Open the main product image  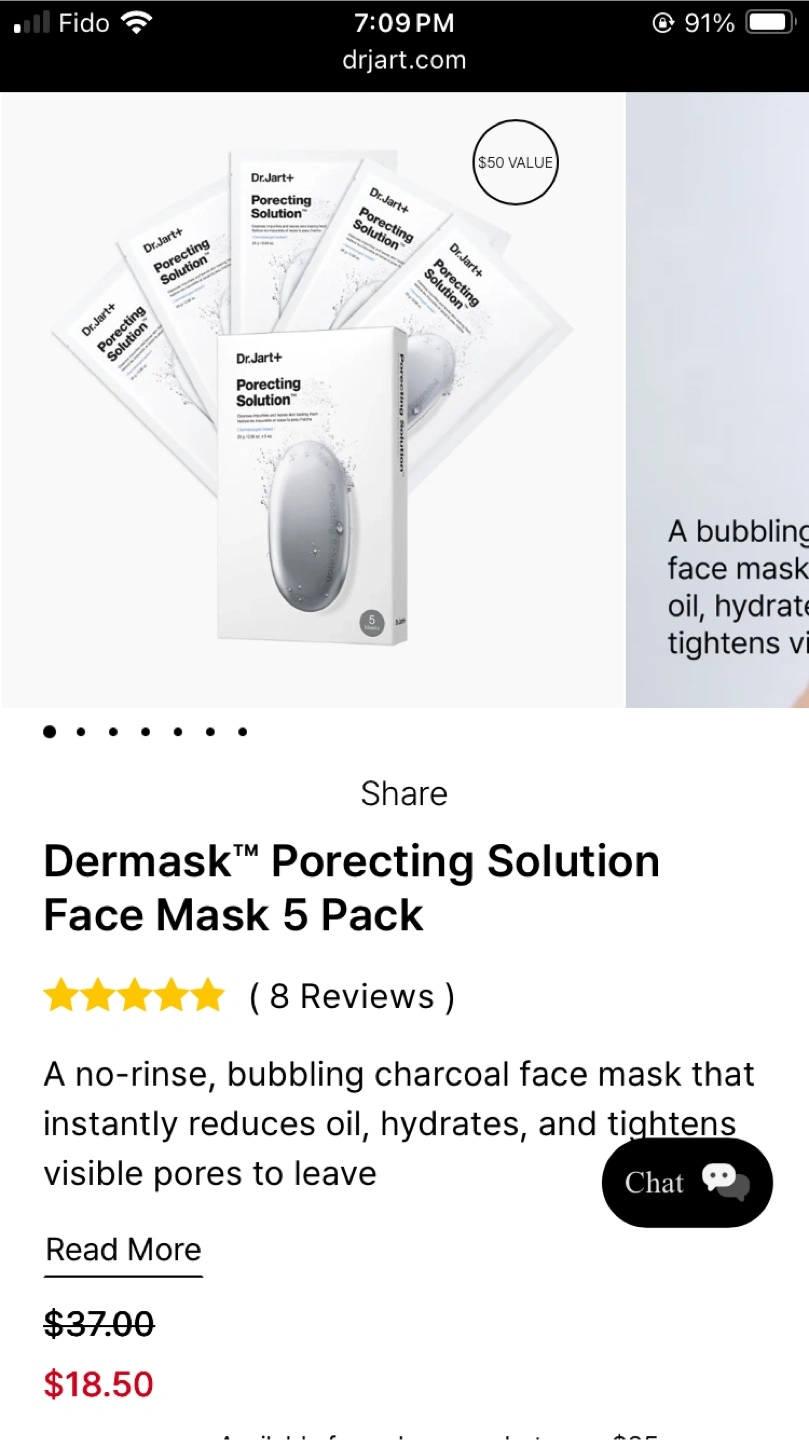click(x=313, y=400)
